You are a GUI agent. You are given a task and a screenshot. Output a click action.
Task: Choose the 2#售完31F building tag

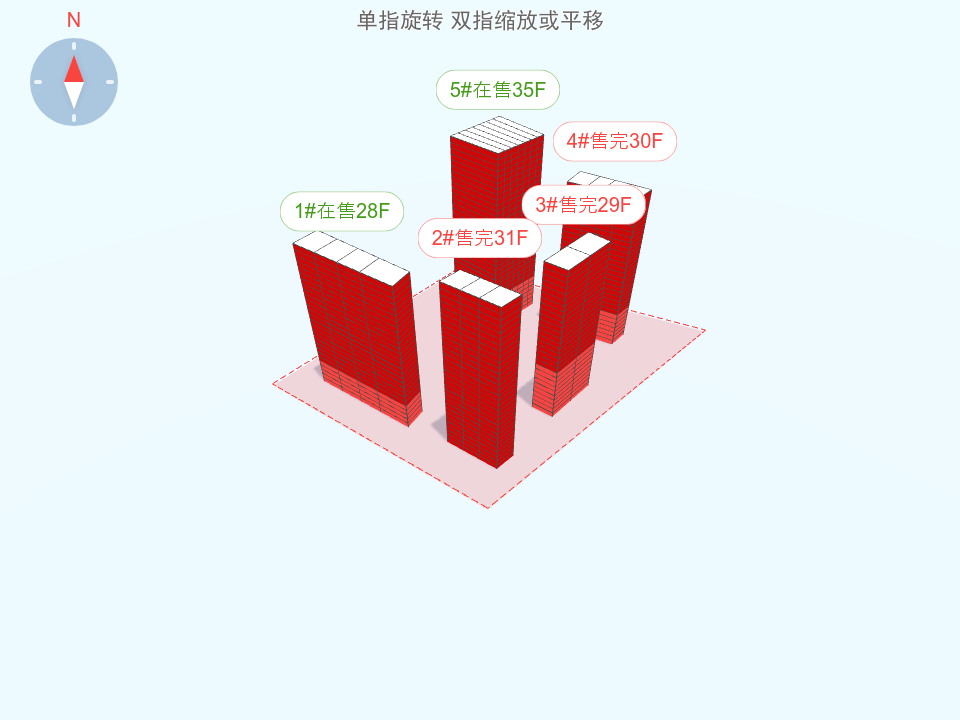(479, 238)
